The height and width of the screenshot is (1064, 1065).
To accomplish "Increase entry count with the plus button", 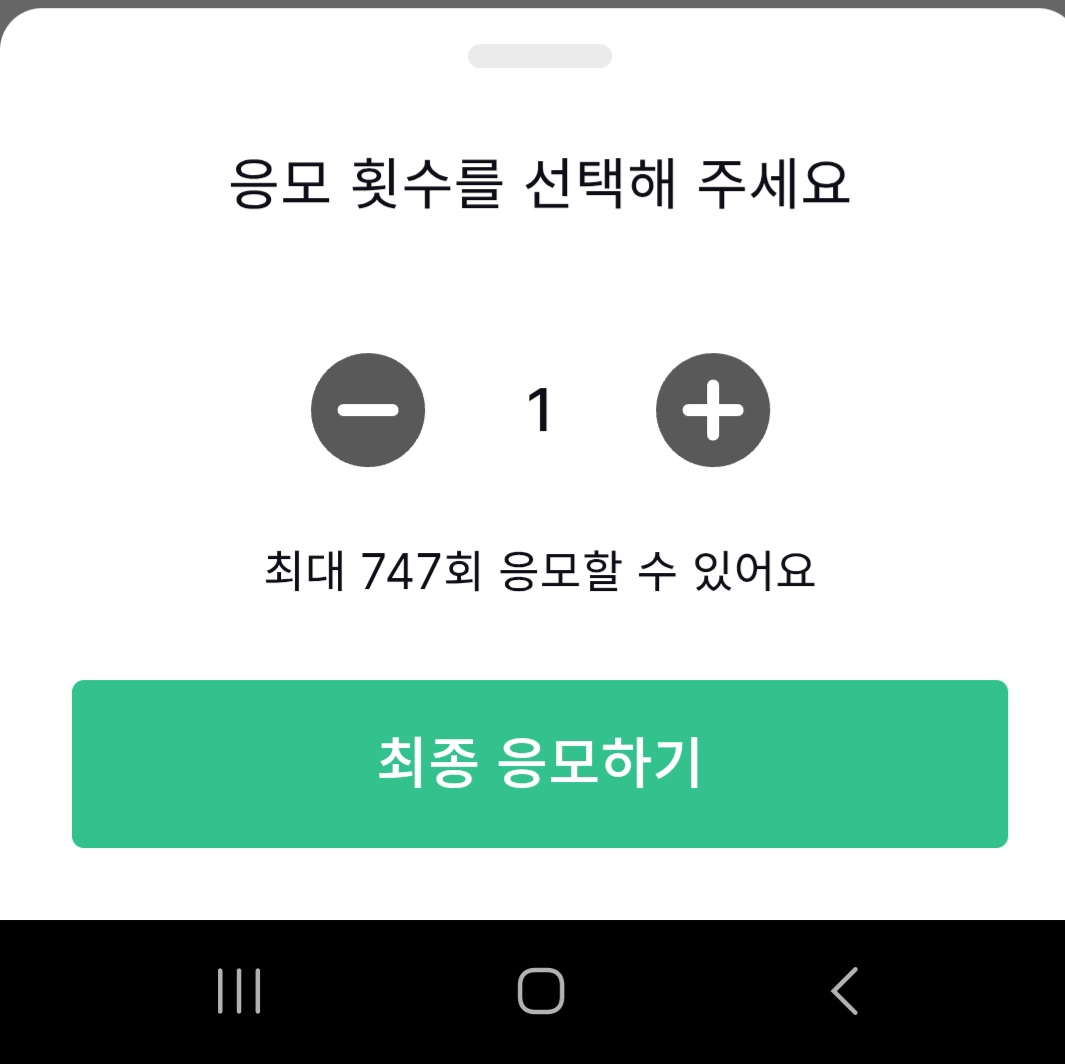I will tap(713, 410).
